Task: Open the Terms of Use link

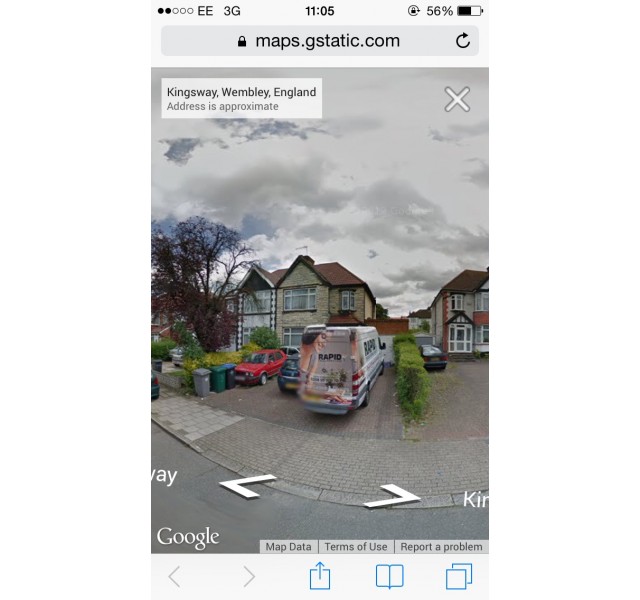Action: pyautogui.click(x=355, y=547)
